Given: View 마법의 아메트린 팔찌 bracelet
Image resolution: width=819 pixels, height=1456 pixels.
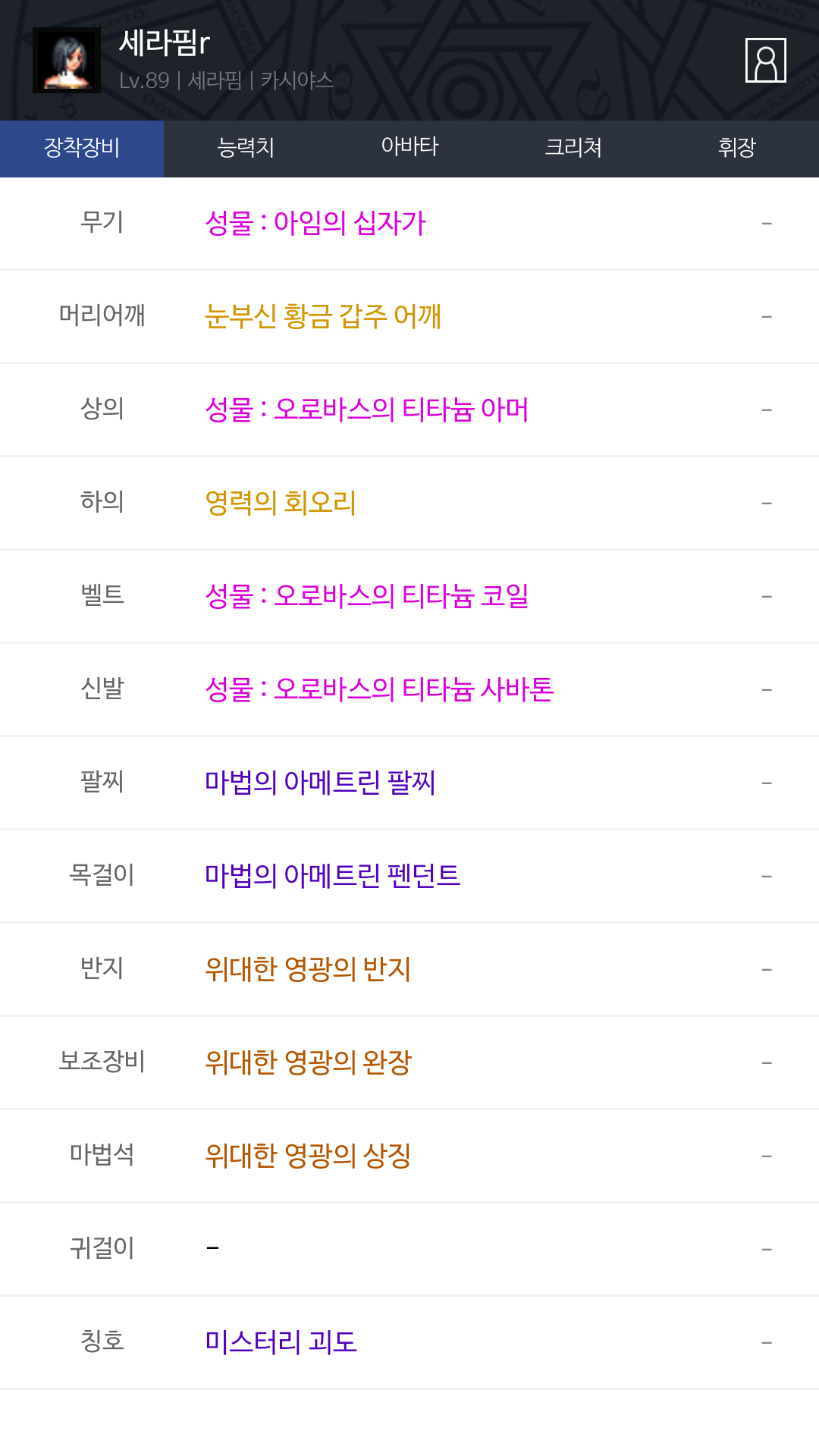Looking at the screenshot, I should point(320,783).
